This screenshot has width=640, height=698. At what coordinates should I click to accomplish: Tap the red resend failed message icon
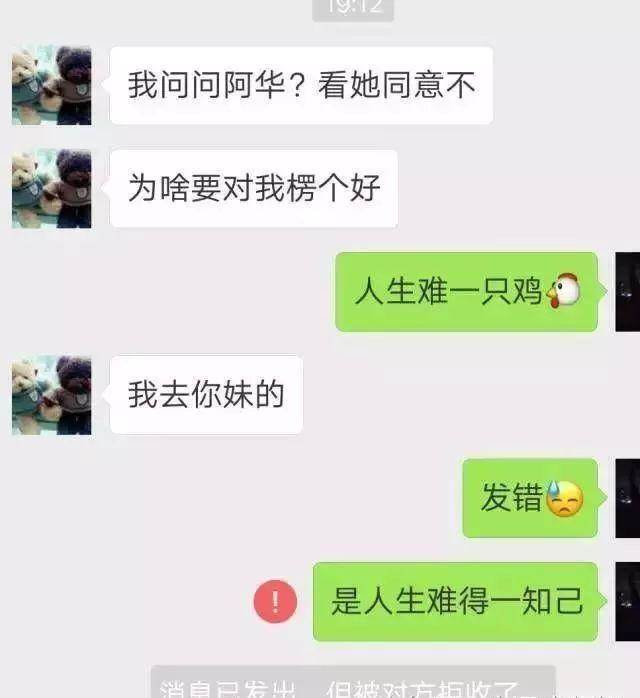[275, 602]
